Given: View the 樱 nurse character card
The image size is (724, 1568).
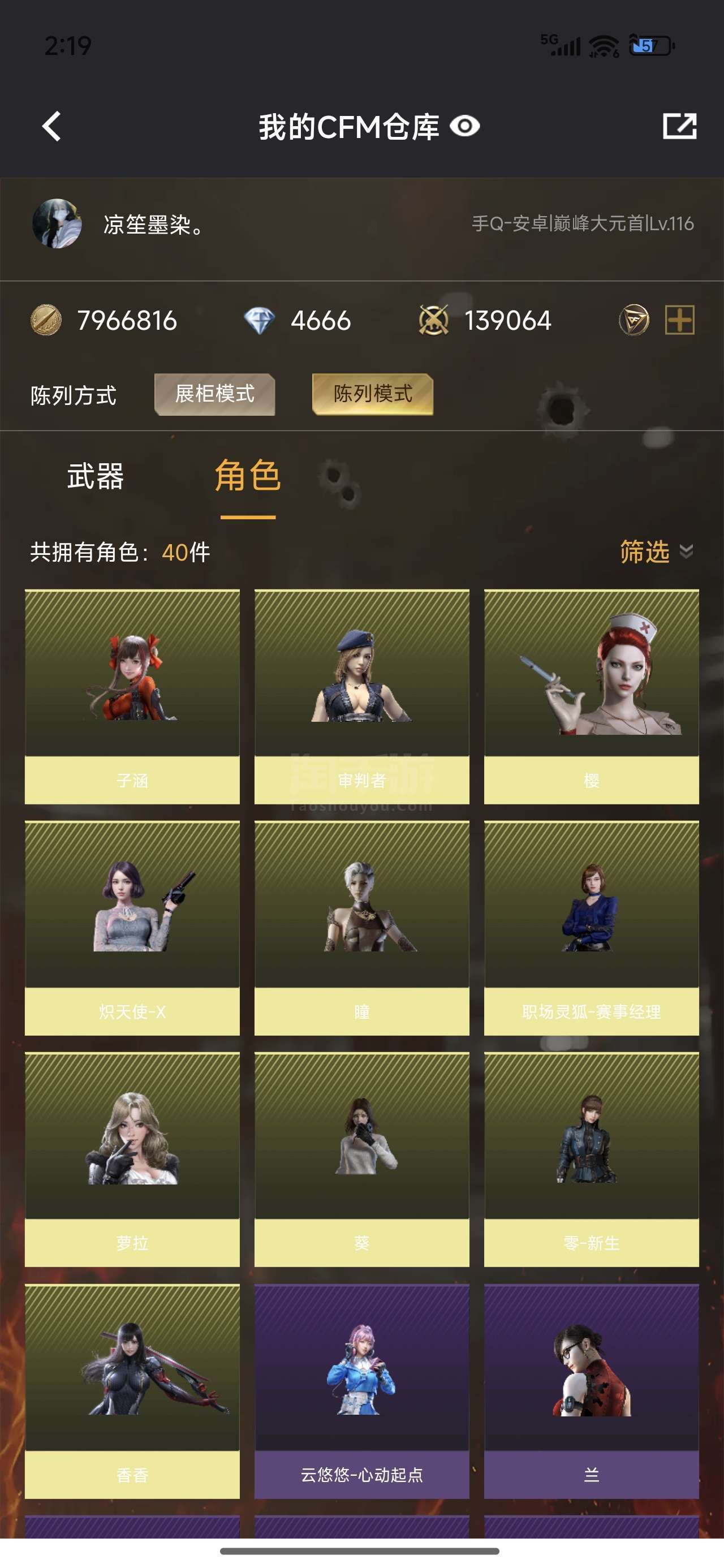Looking at the screenshot, I should point(591,697).
